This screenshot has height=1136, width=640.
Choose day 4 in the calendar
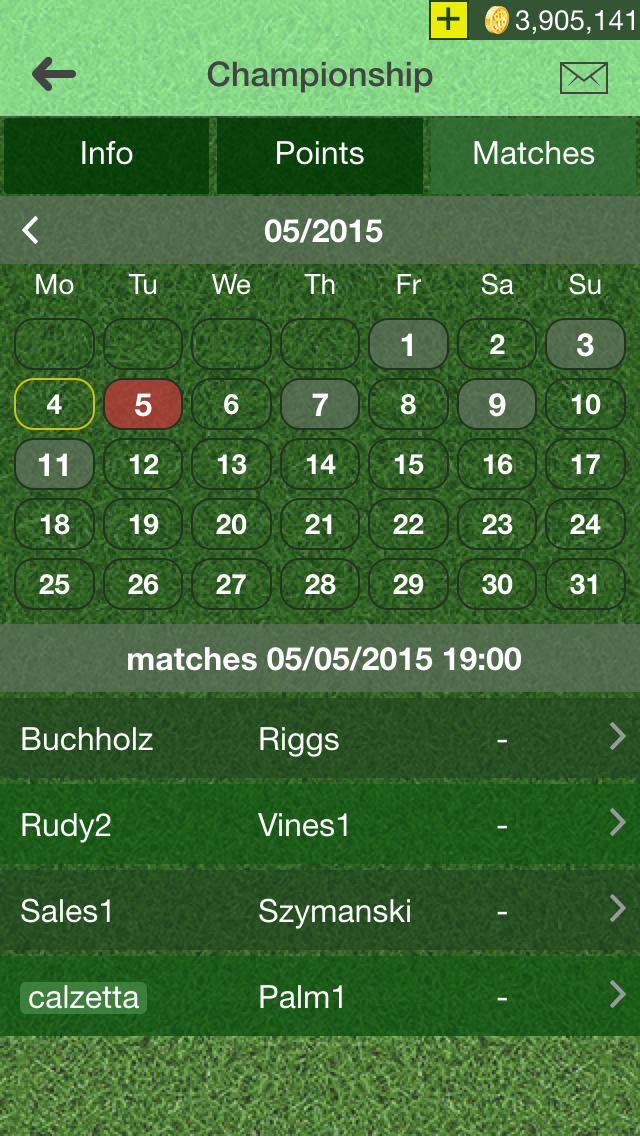pyautogui.click(x=54, y=405)
